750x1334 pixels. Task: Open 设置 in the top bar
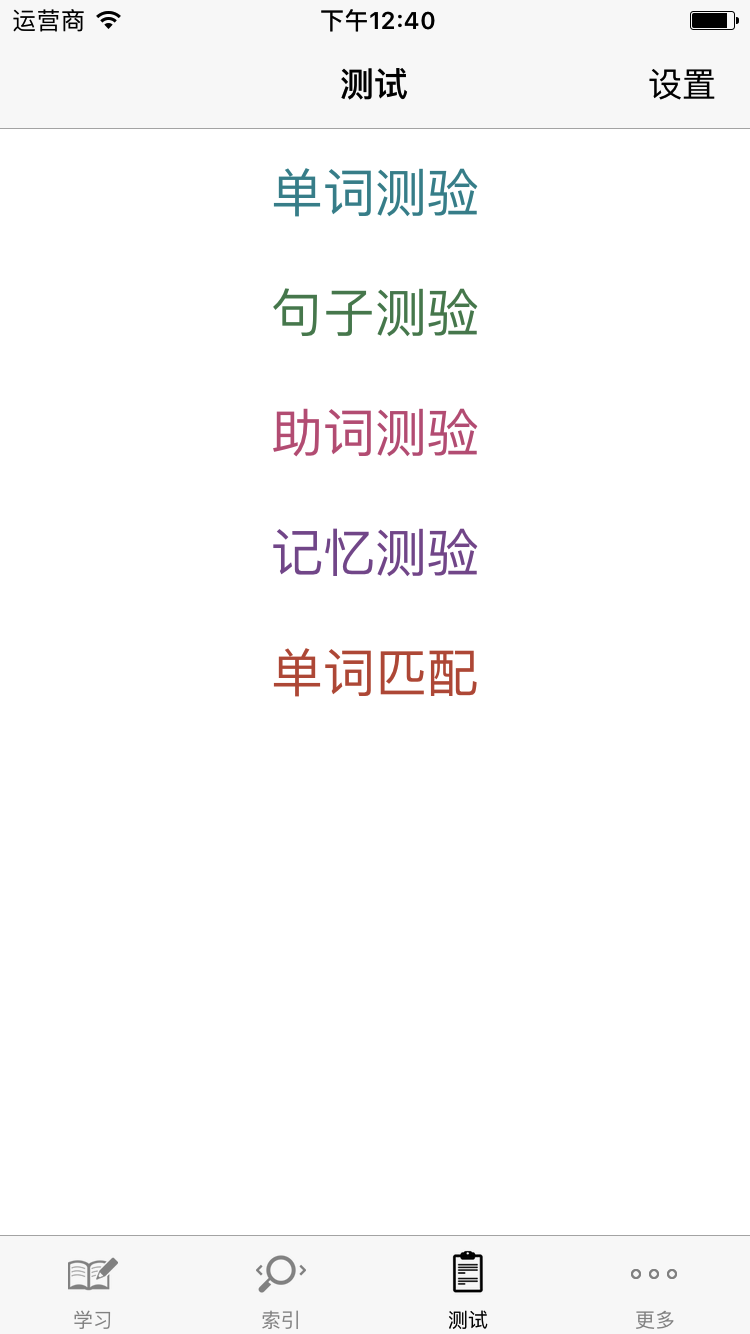682,85
